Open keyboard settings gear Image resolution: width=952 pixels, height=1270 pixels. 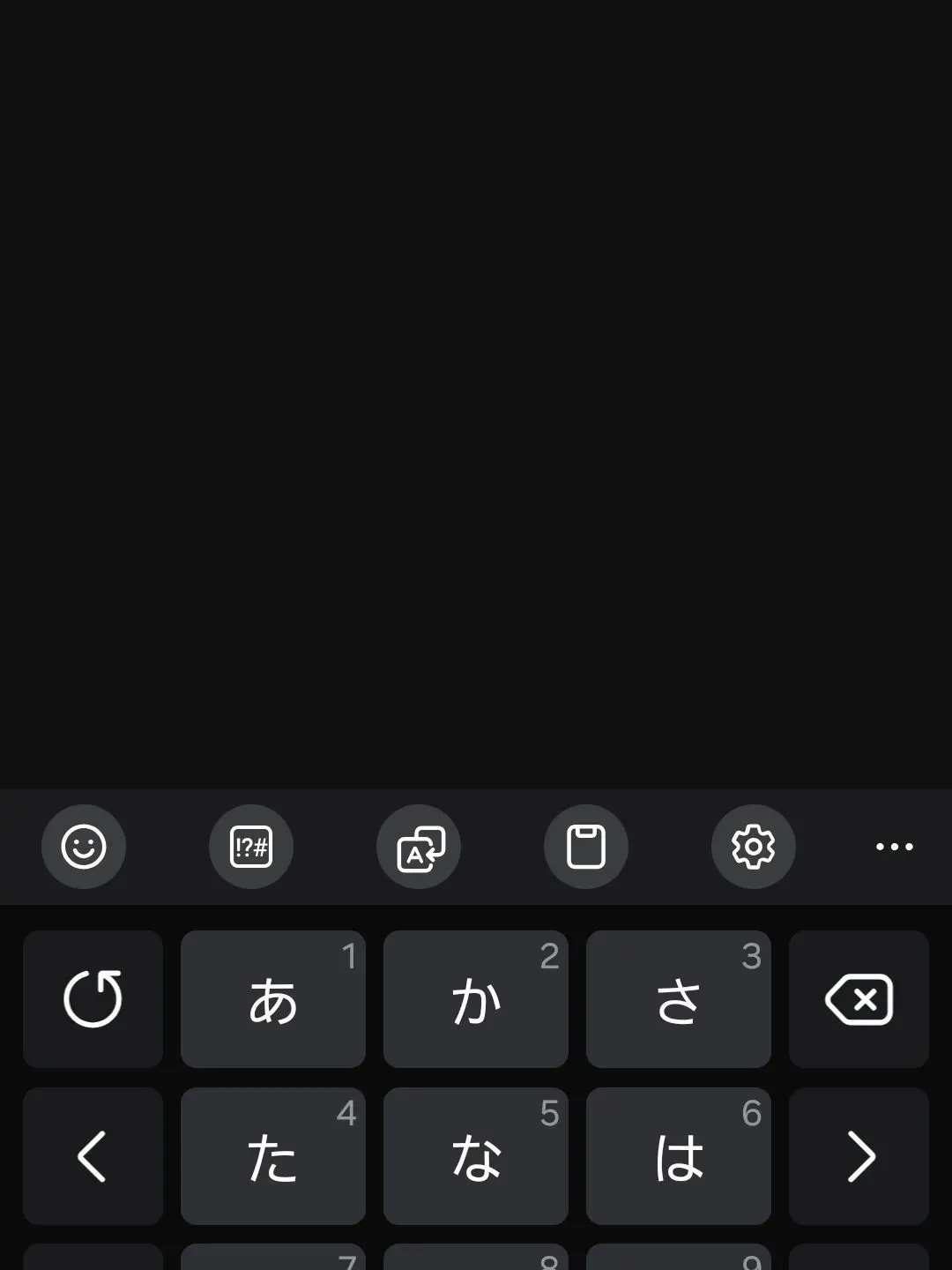(754, 847)
